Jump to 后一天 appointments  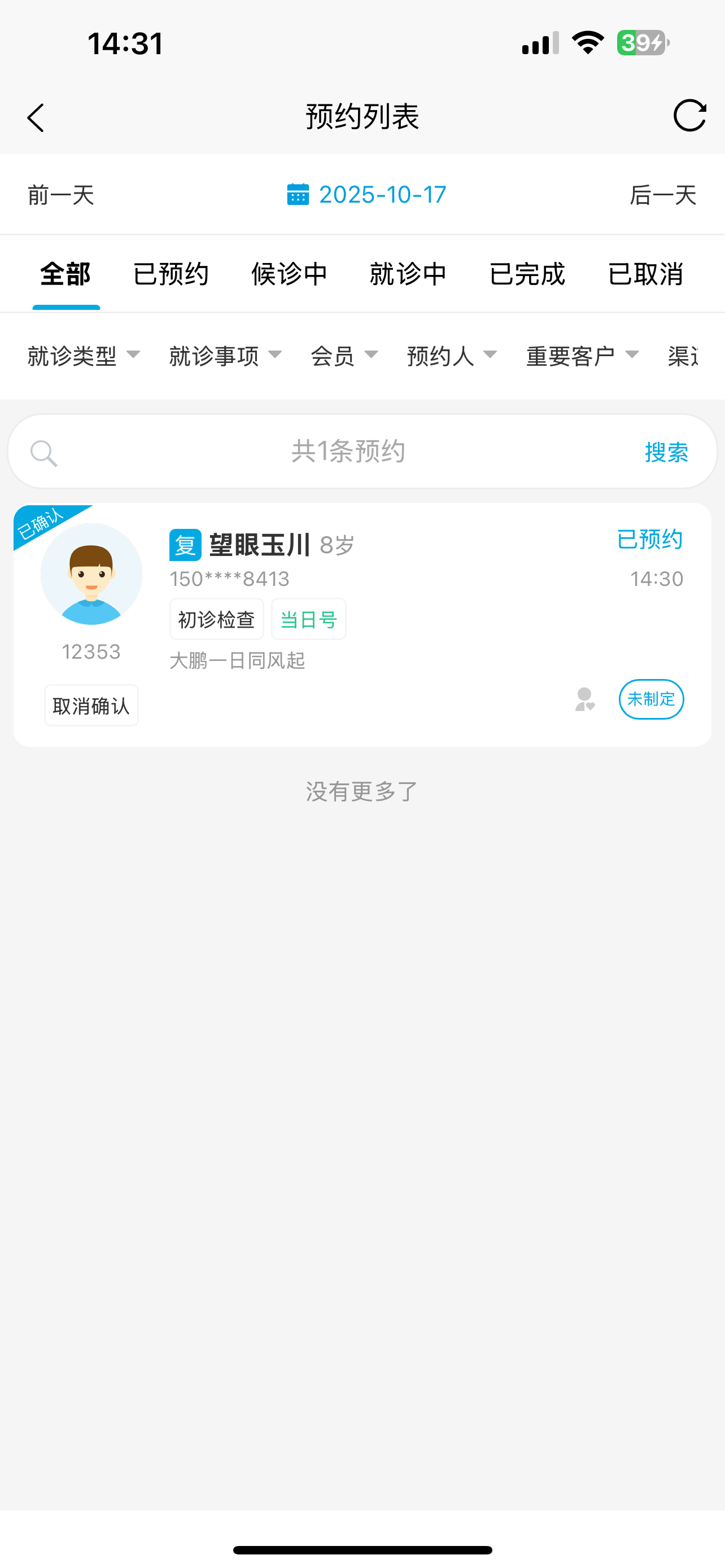coord(662,195)
